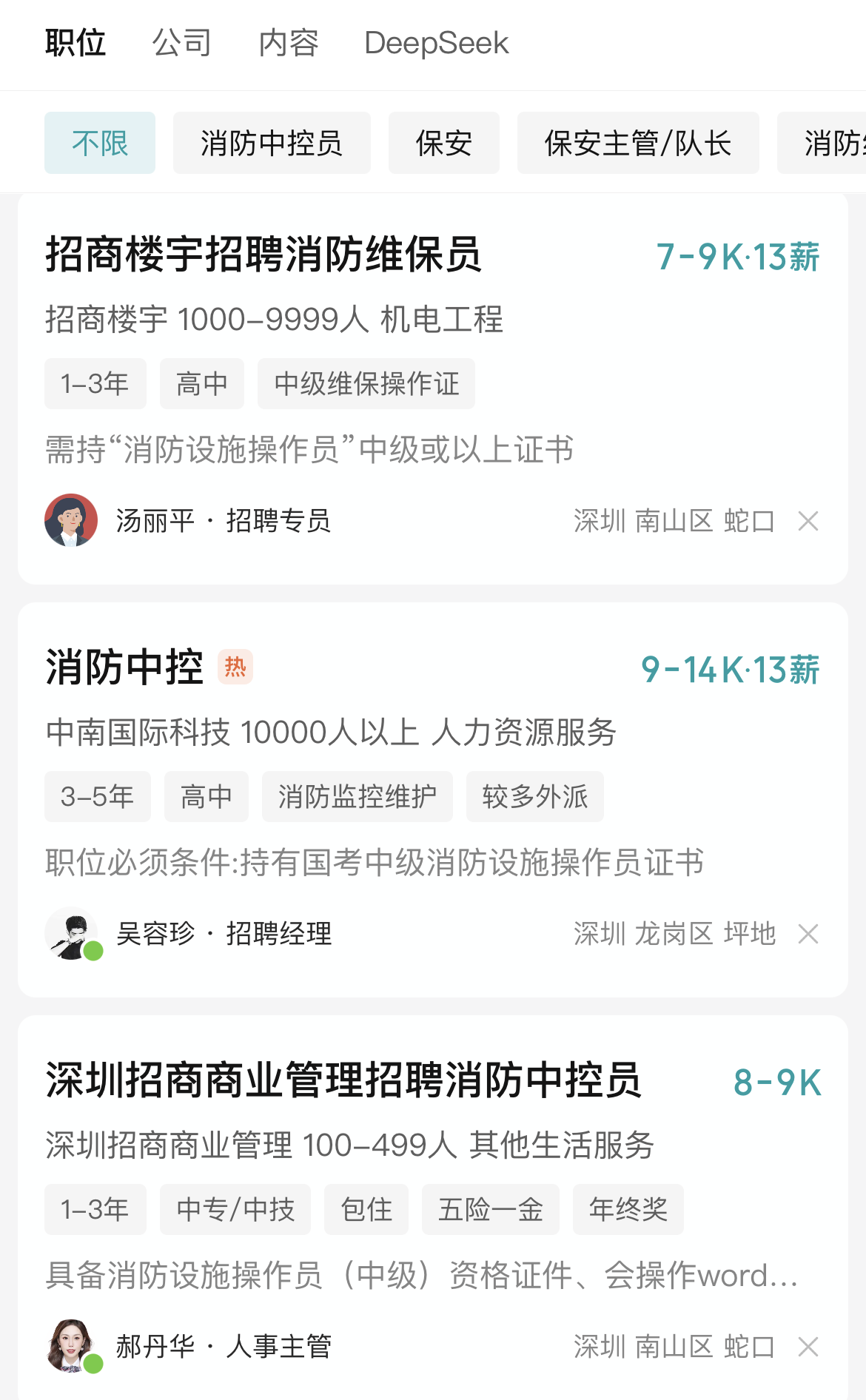Filter by 消防中控员 chip

pyautogui.click(x=272, y=143)
